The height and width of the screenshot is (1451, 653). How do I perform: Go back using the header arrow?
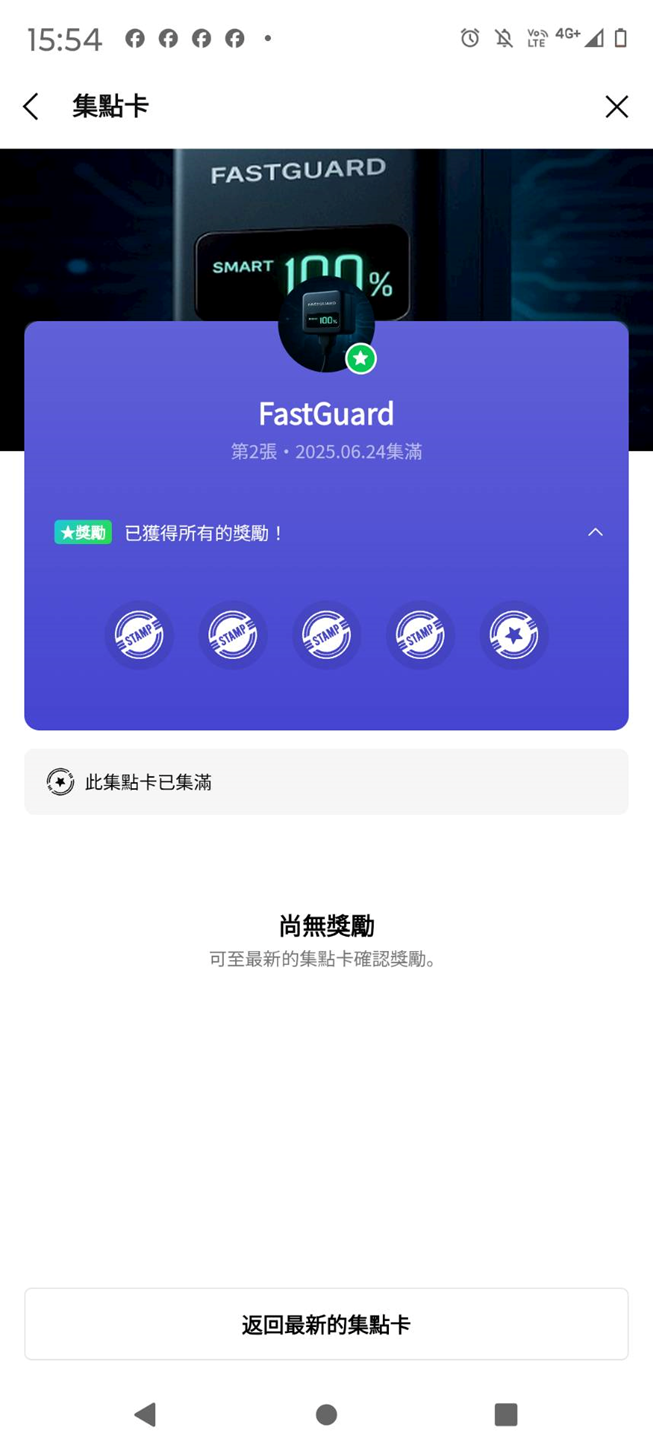[31, 107]
